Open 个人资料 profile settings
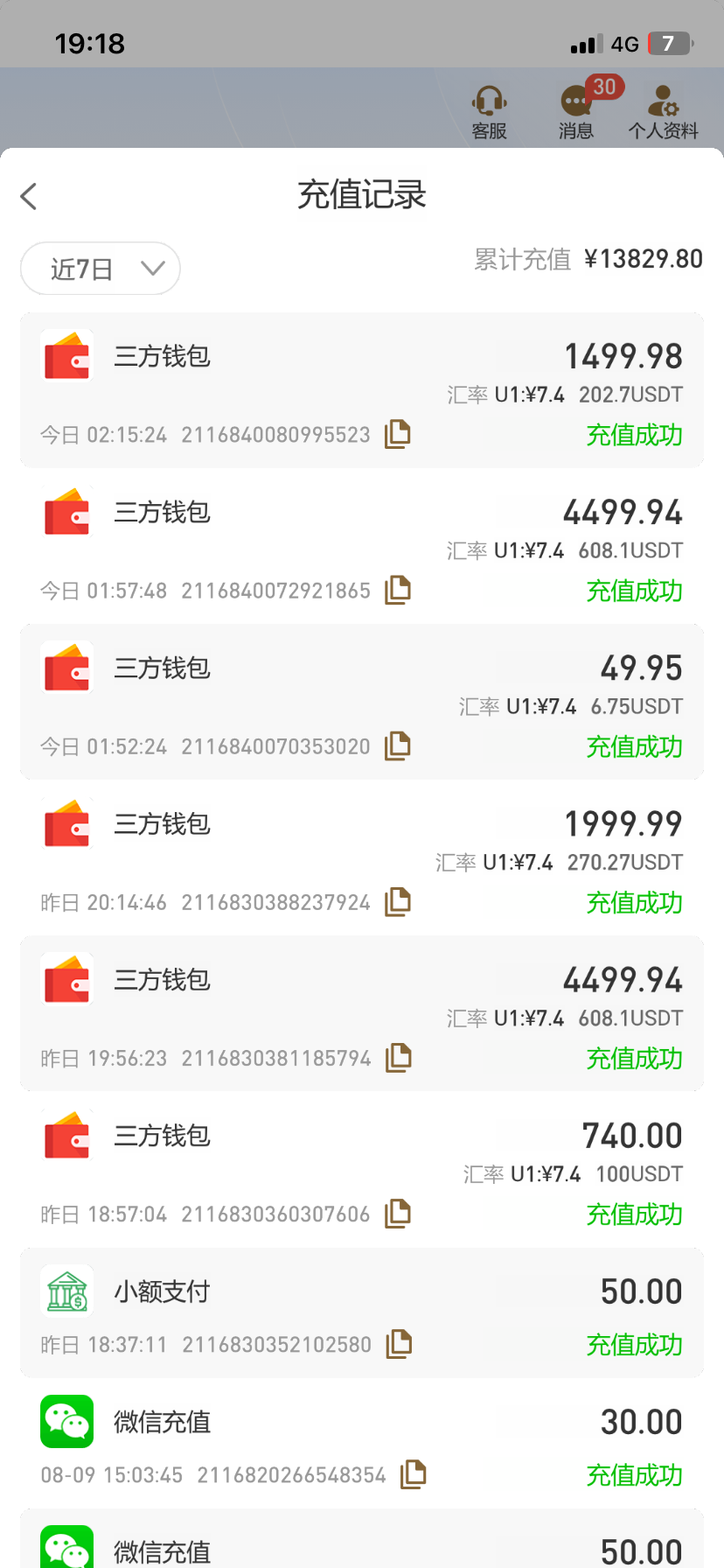Screen dimensions: 724x1568 click(663, 112)
